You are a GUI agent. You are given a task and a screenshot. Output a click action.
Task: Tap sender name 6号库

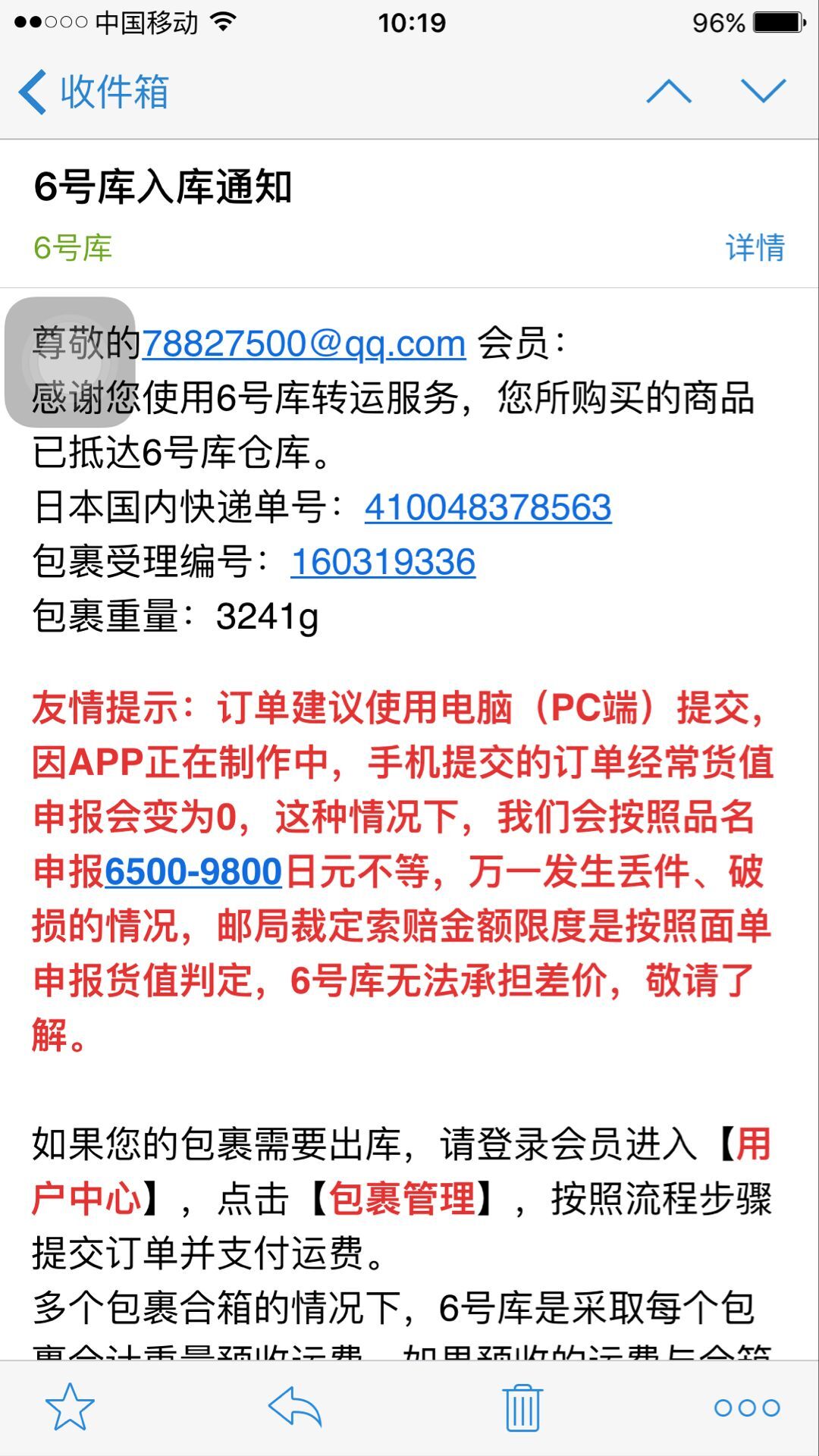[x=73, y=248]
